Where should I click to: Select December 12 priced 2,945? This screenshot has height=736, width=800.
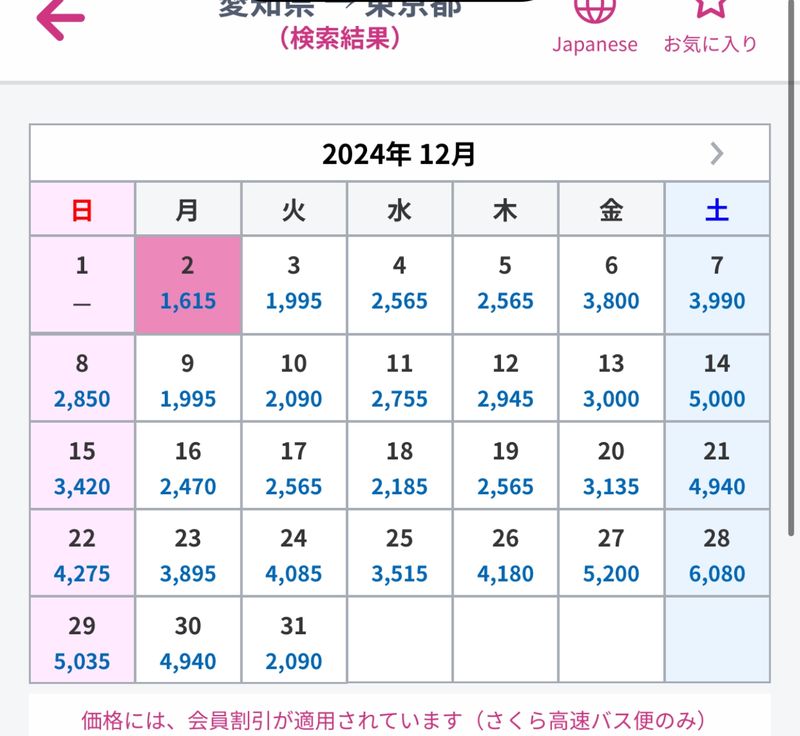(506, 381)
